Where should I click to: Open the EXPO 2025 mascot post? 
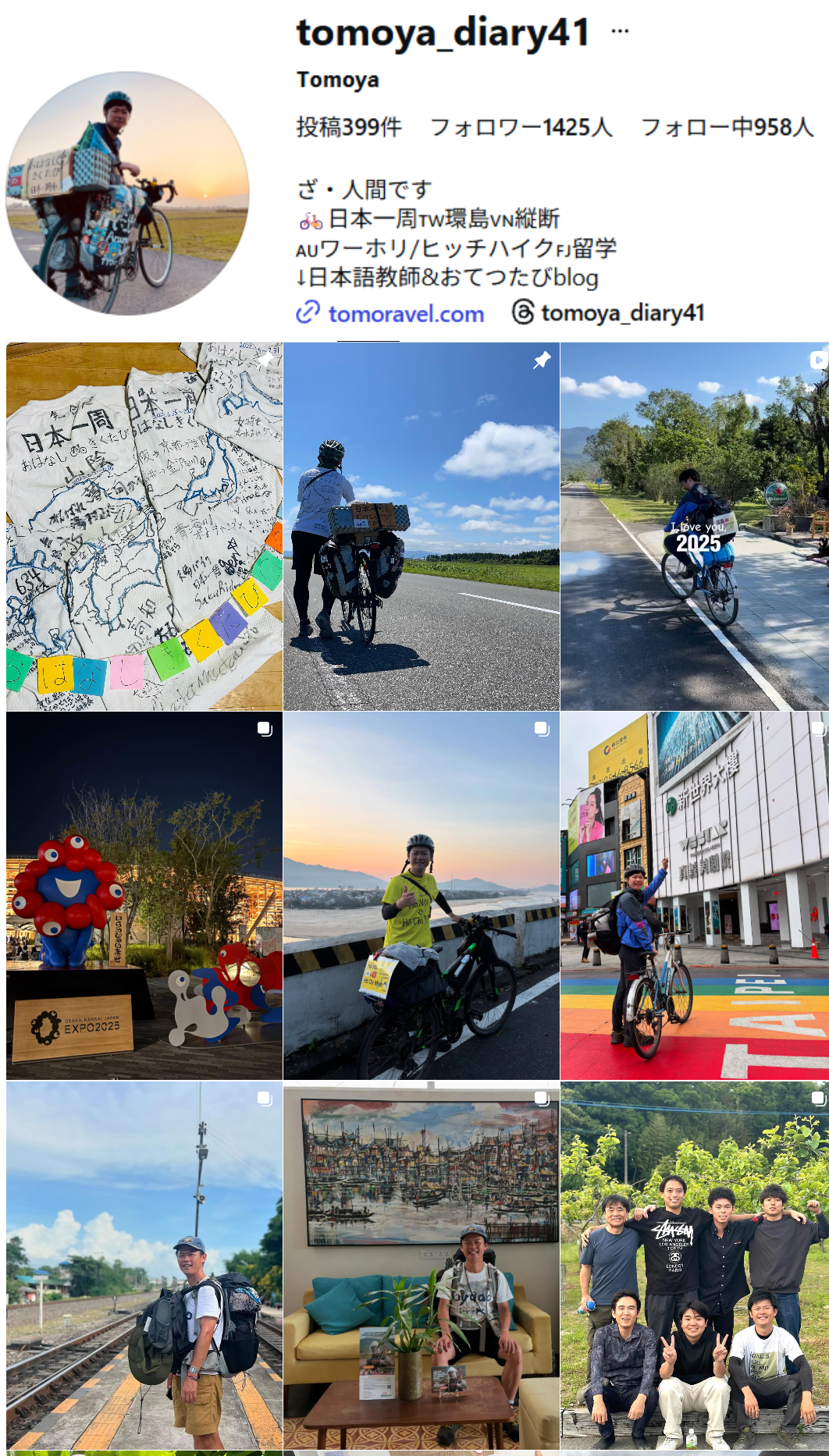point(144,896)
